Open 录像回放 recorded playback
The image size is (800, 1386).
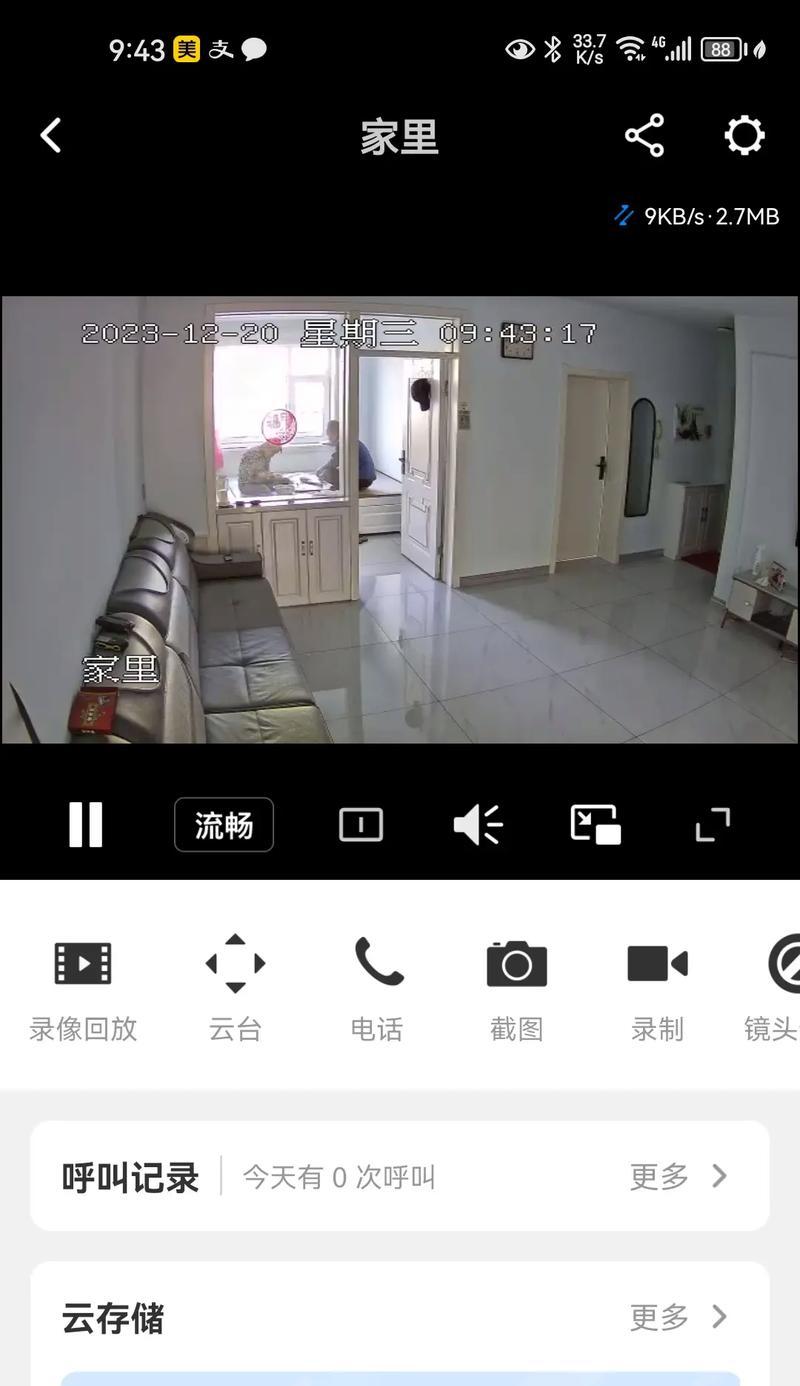pos(83,985)
